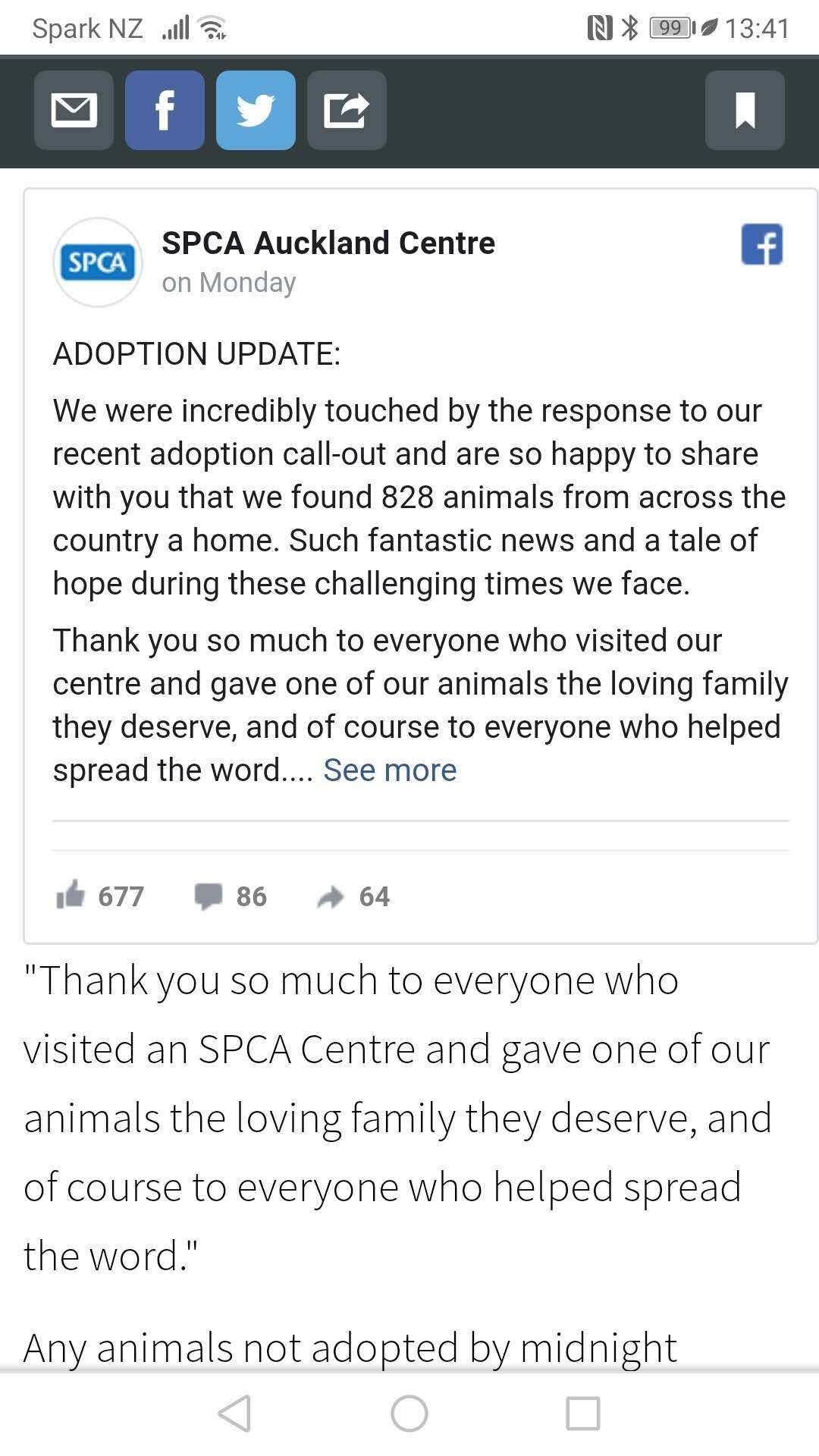Open the SPCA Auckland Centre page
The image size is (819, 1456).
(328, 243)
